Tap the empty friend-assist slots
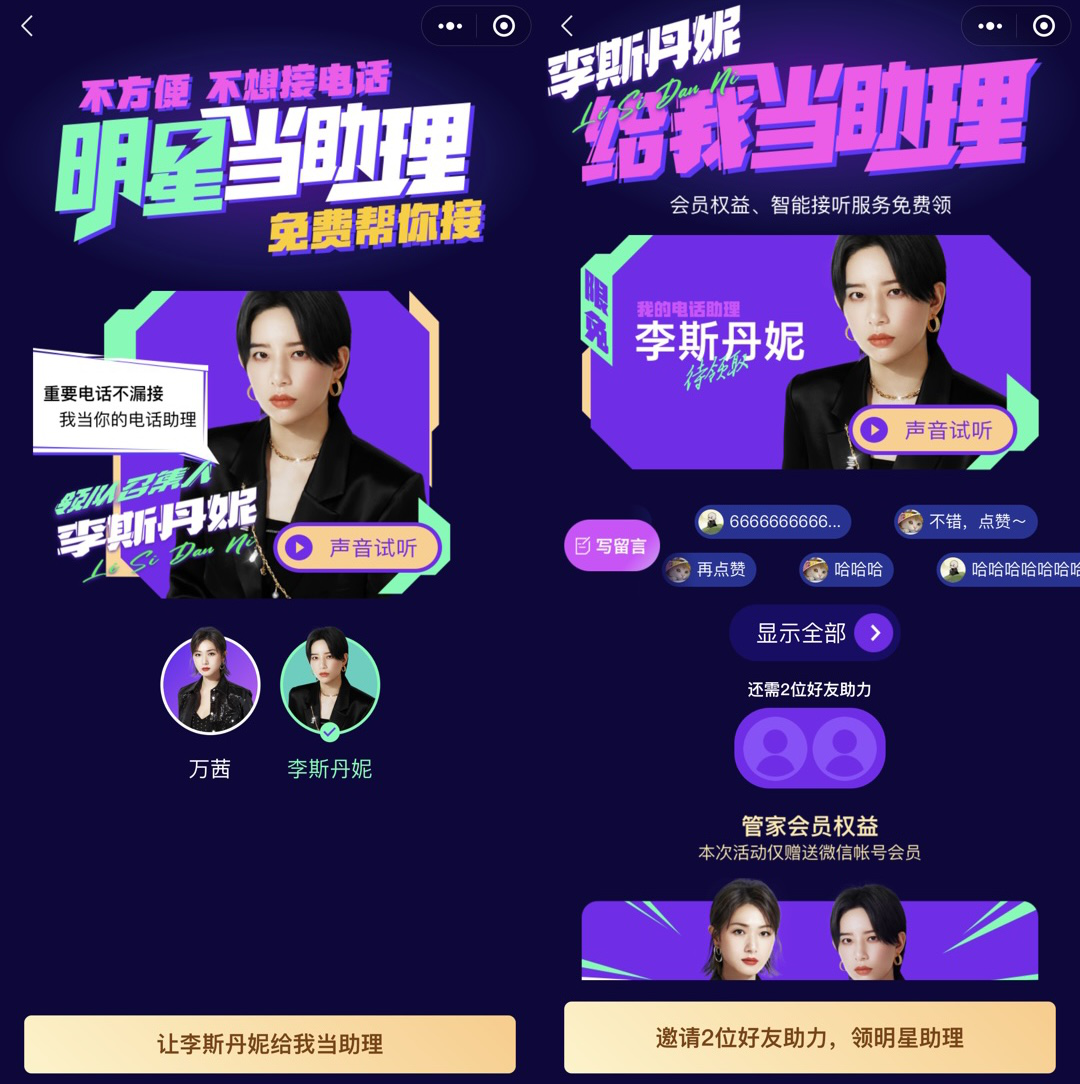The image size is (1080, 1084). click(x=809, y=747)
